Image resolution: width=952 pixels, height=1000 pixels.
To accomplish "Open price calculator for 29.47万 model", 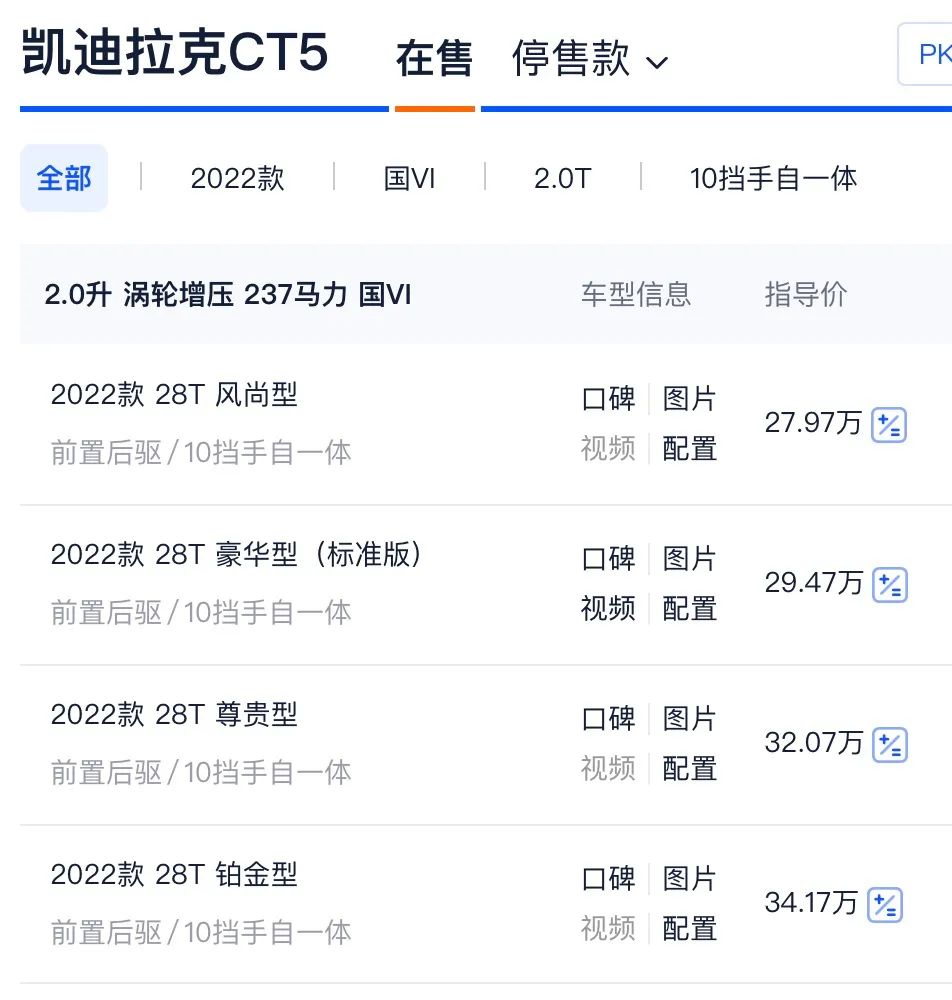I will point(890,584).
